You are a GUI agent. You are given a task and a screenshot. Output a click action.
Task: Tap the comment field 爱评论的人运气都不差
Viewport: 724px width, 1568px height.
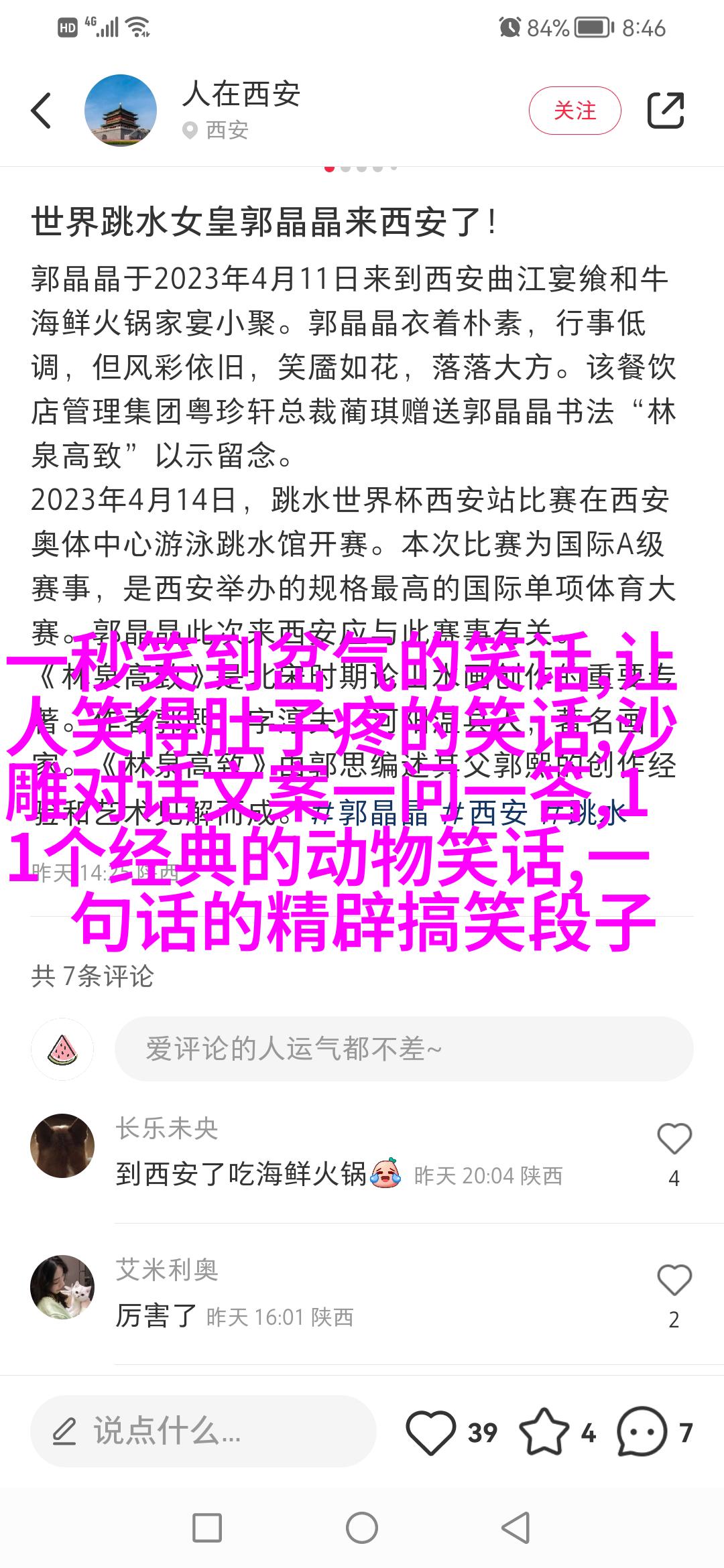[x=404, y=1049]
